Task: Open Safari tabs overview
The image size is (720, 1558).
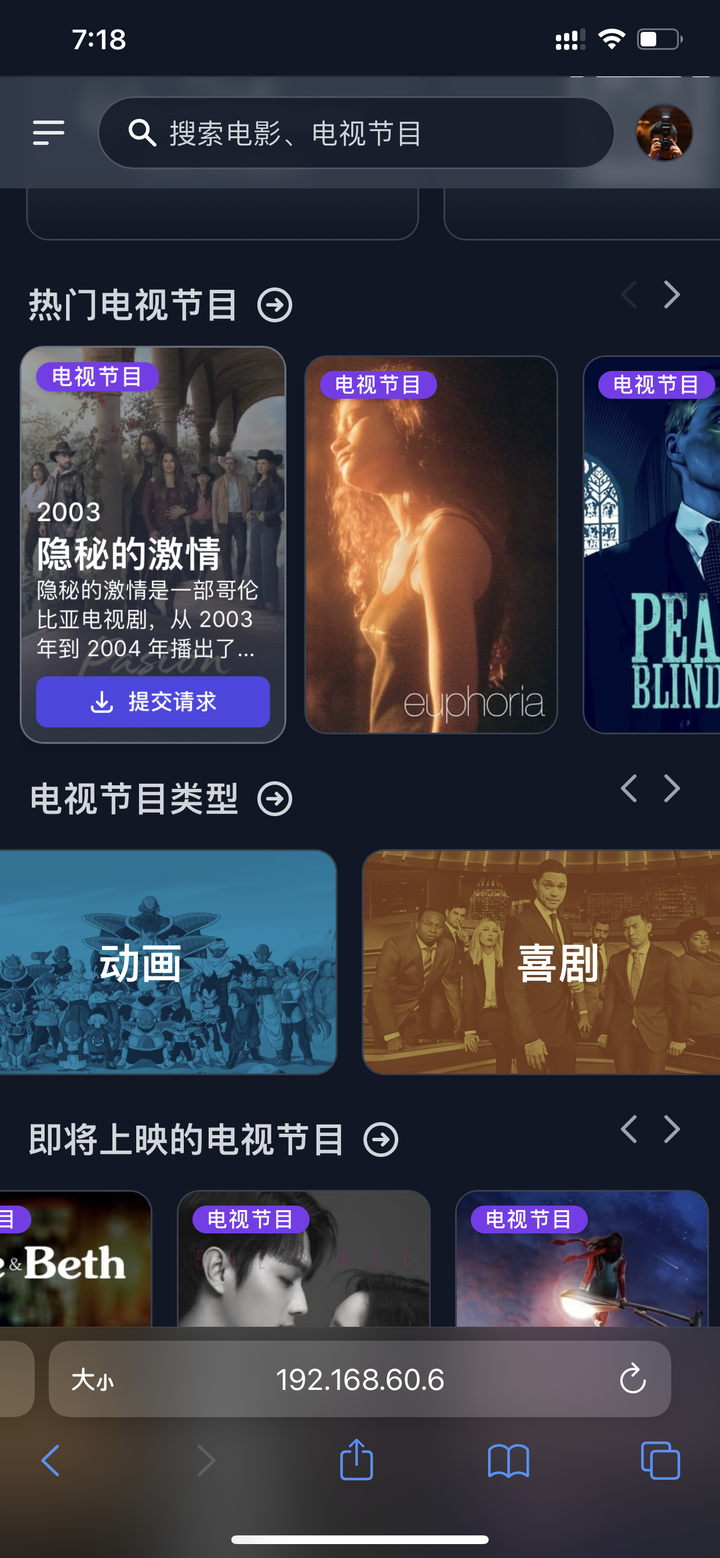Action: pos(660,1461)
